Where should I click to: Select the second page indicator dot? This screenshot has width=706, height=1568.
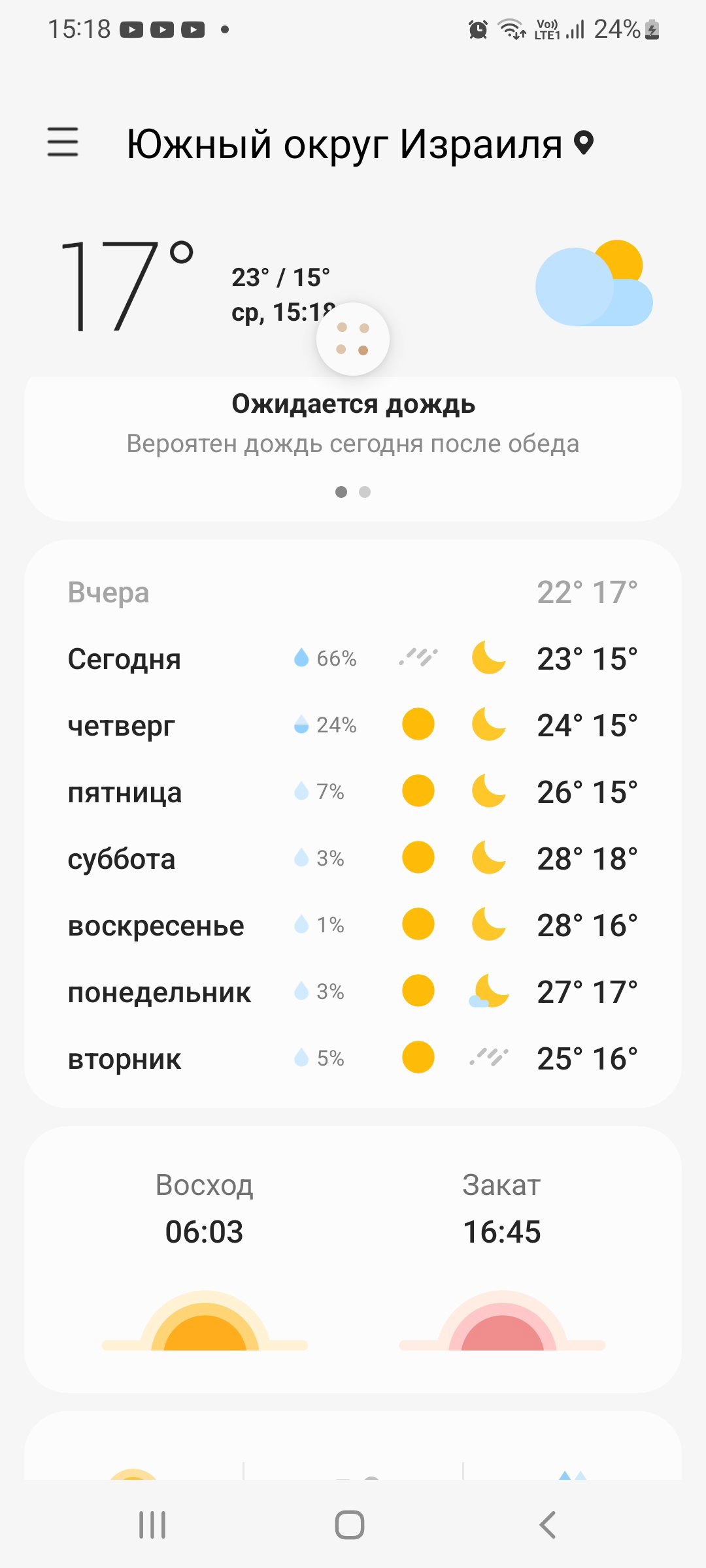365,492
